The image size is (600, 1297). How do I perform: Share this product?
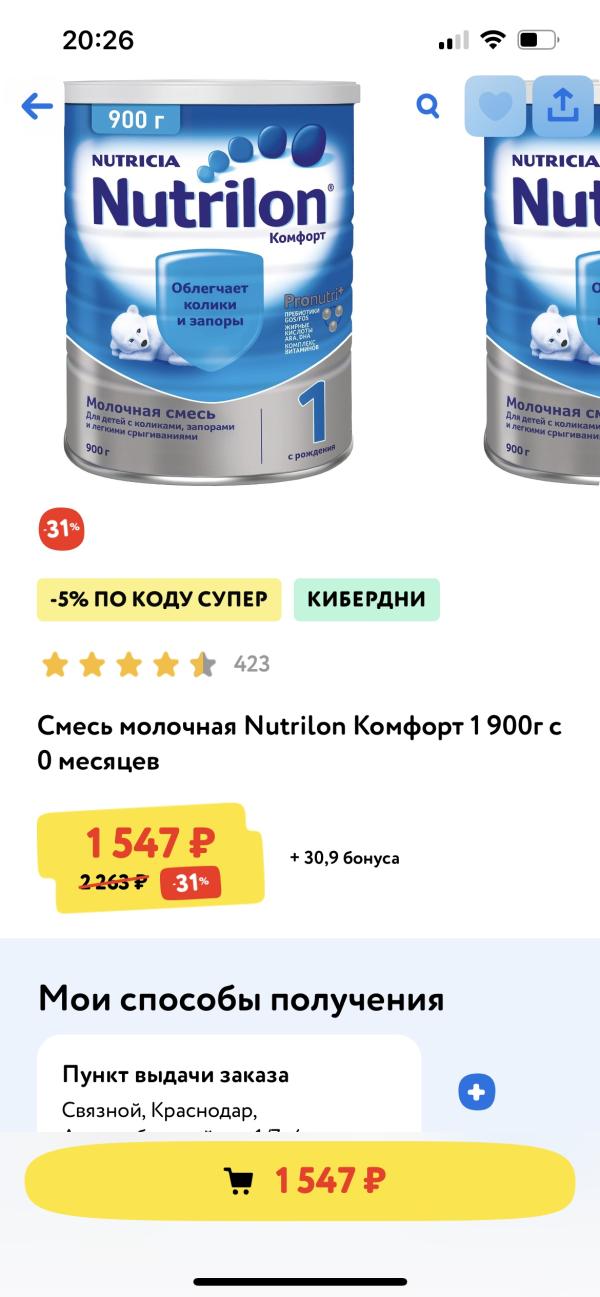pos(563,106)
